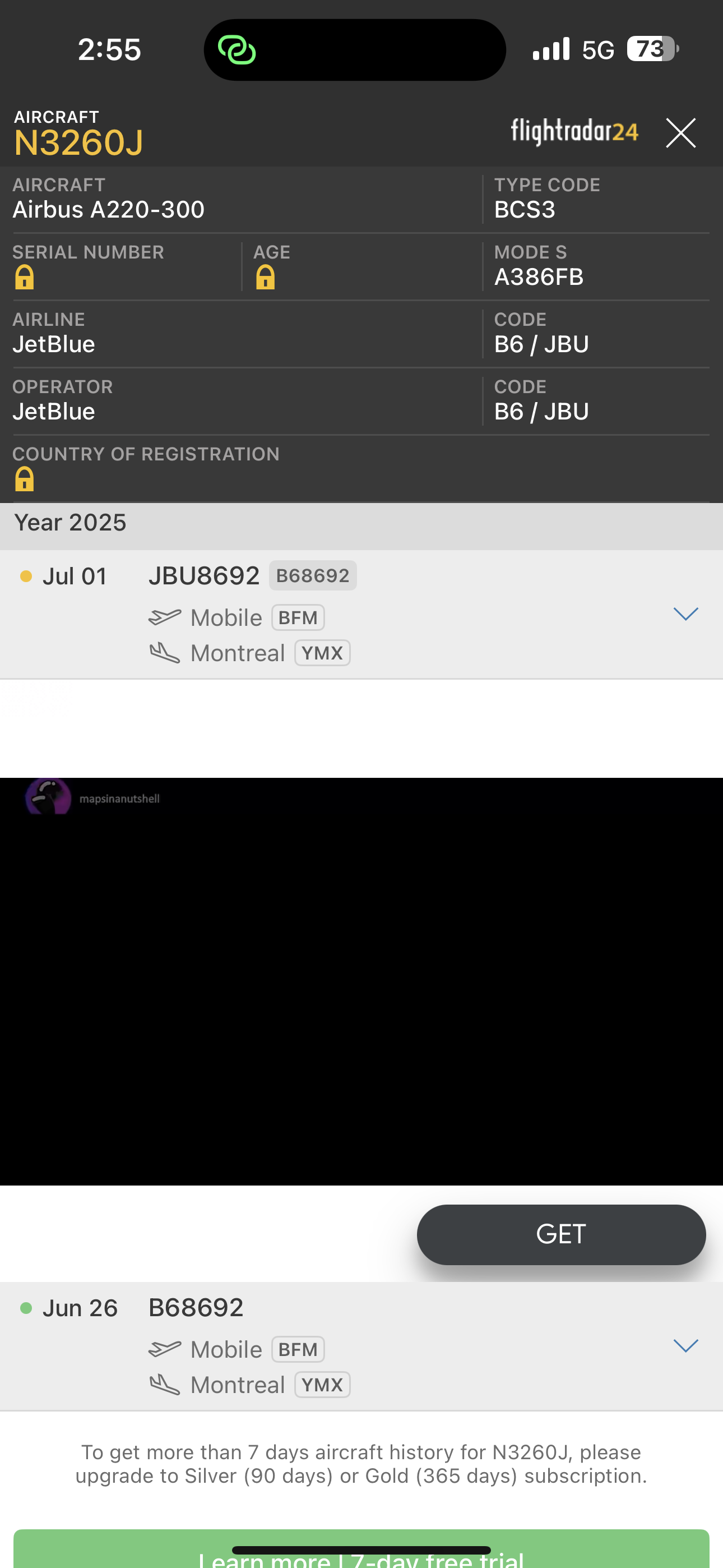The height and width of the screenshot is (1568, 723).
Task: Expand the Jul 01 JBU8692 flight details
Action: (x=685, y=614)
